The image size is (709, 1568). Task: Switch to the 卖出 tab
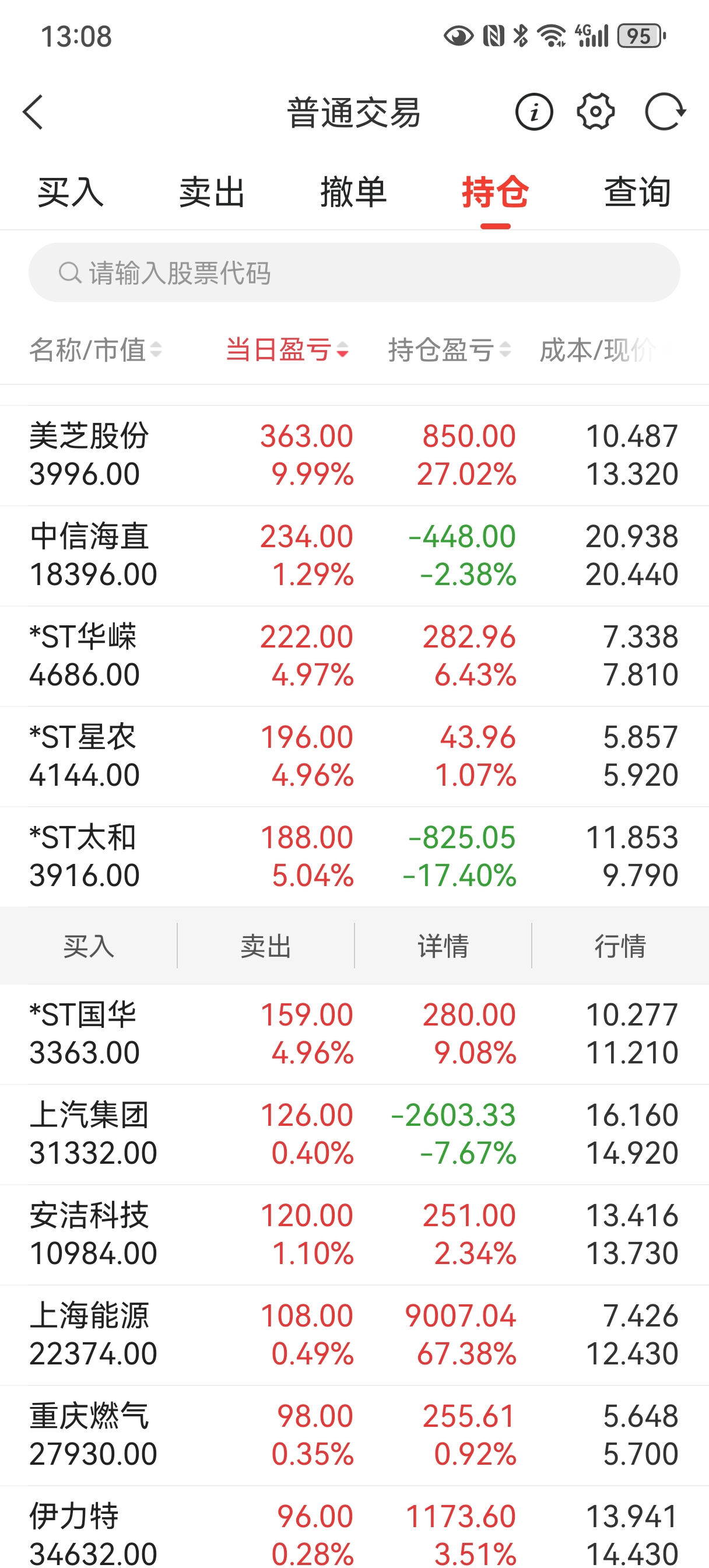pos(212,192)
